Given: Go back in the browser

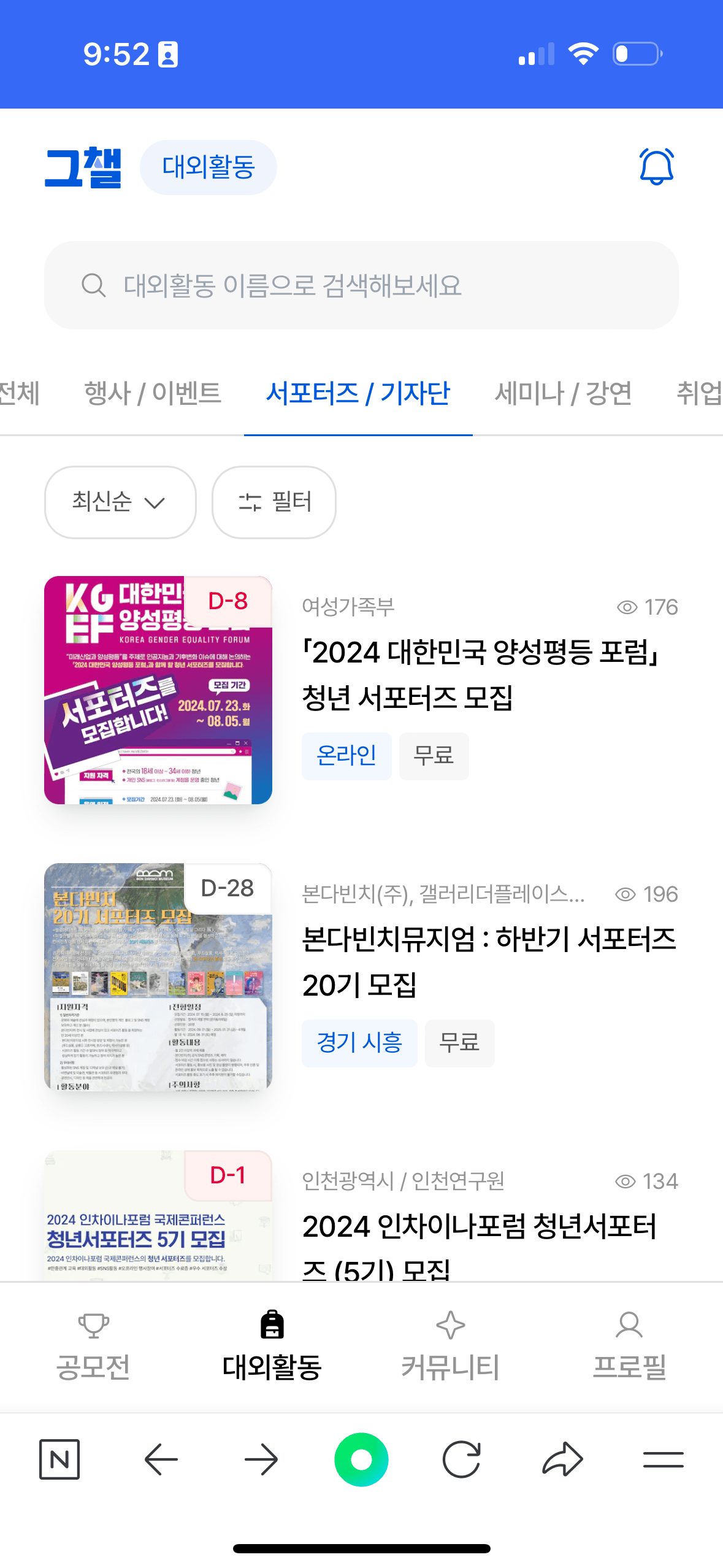Looking at the screenshot, I should click(x=161, y=1459).
